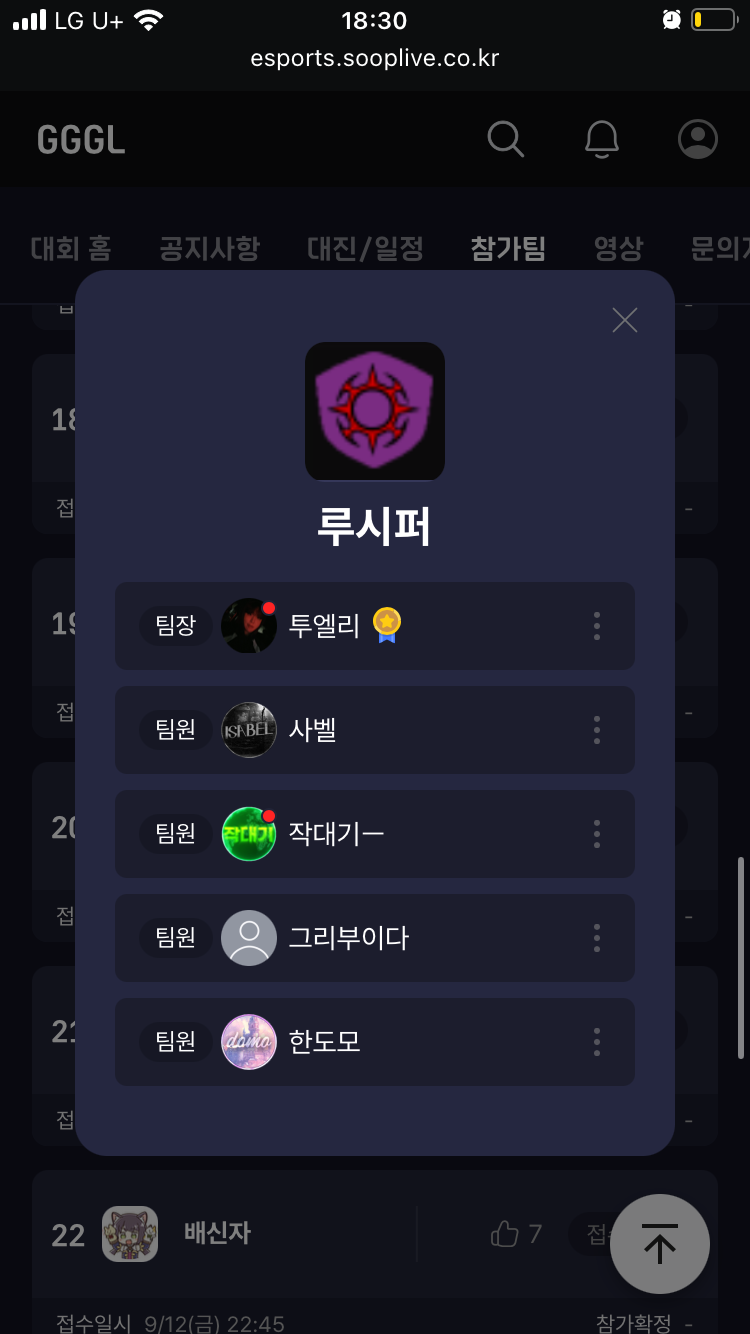This screenshot has width=750, height=1334.
Task: View 작대기ㅡ's profile avatar
Action: tap(249, 834)
